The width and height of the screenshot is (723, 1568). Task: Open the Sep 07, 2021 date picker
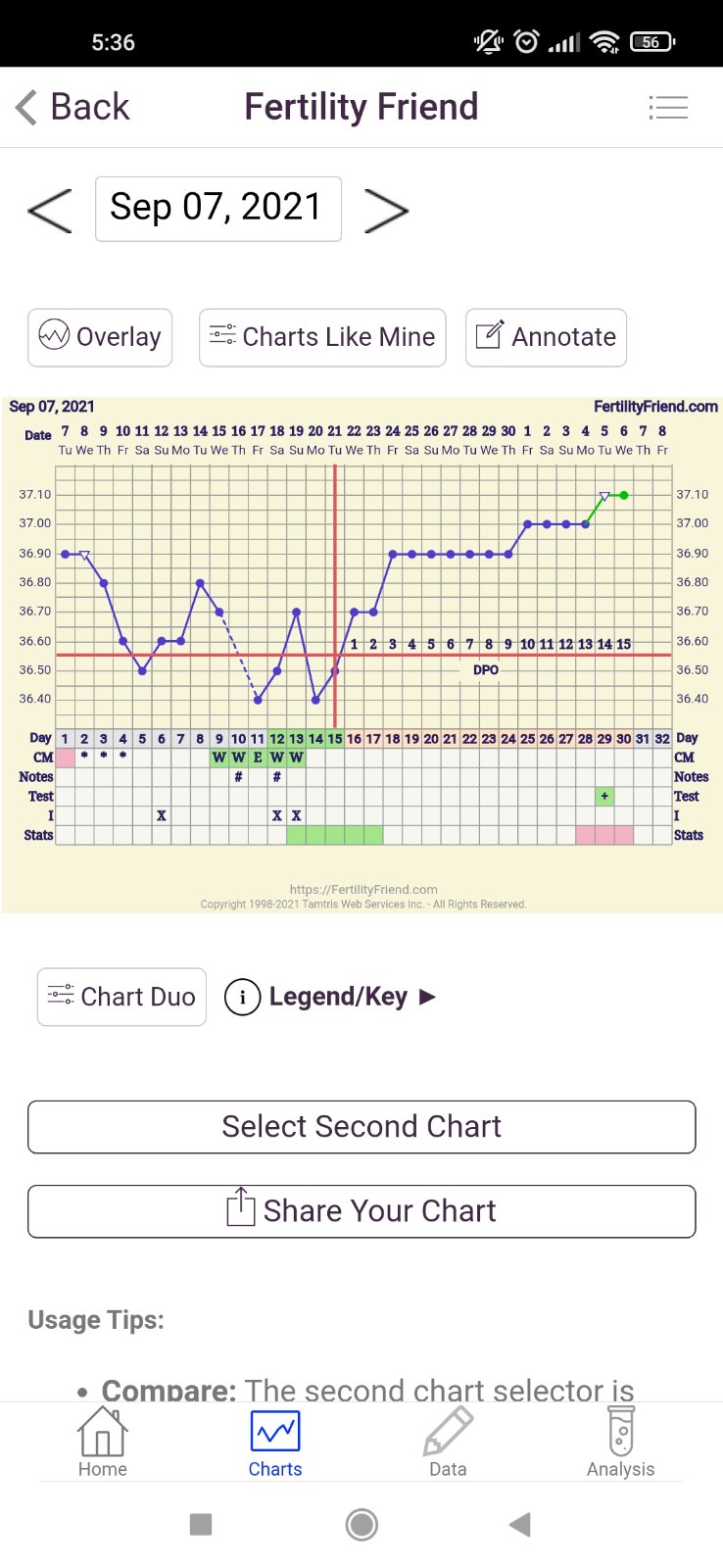click(218, 209)
